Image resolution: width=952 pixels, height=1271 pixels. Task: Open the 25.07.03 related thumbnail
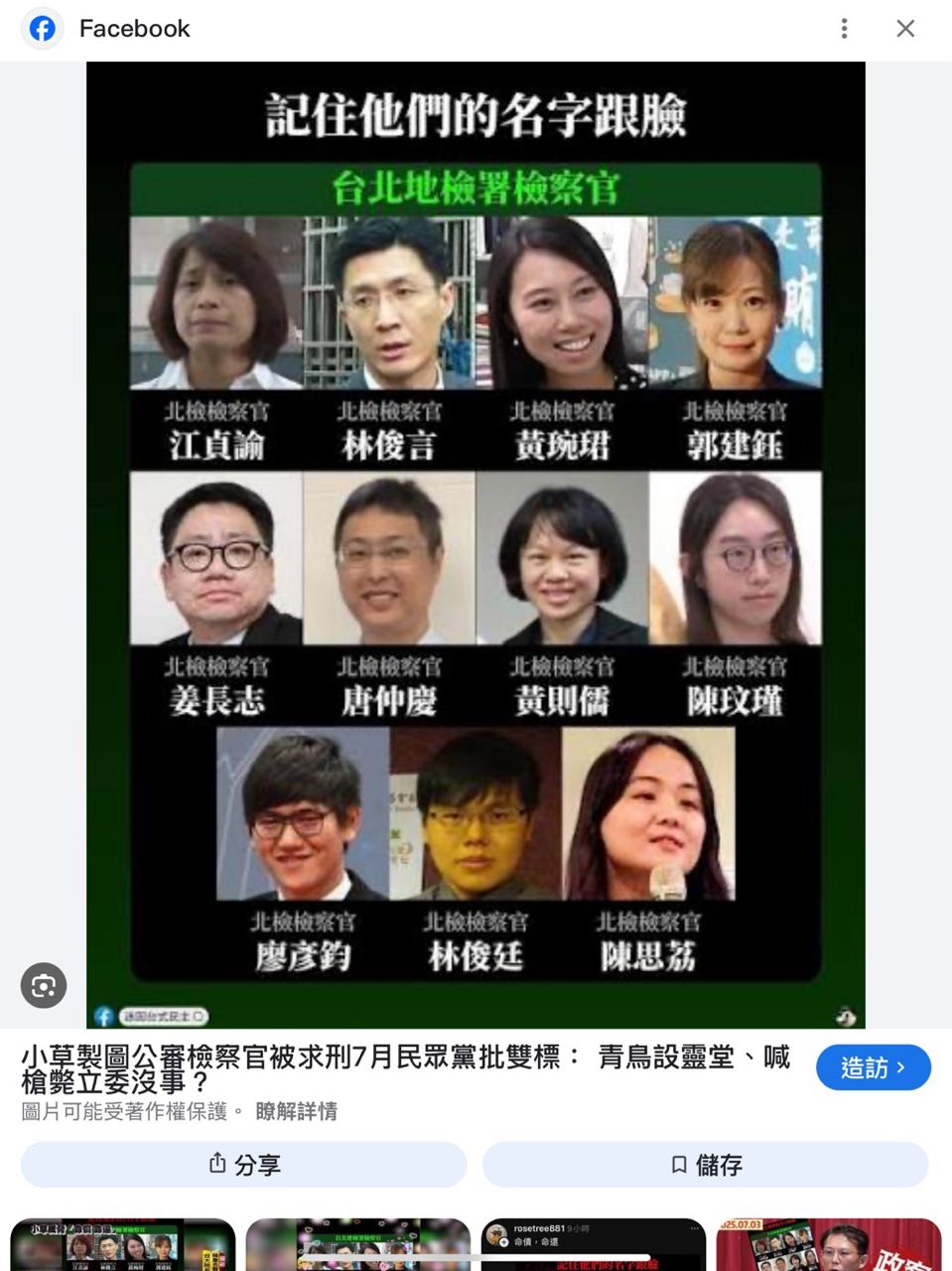coord(828,1245)
